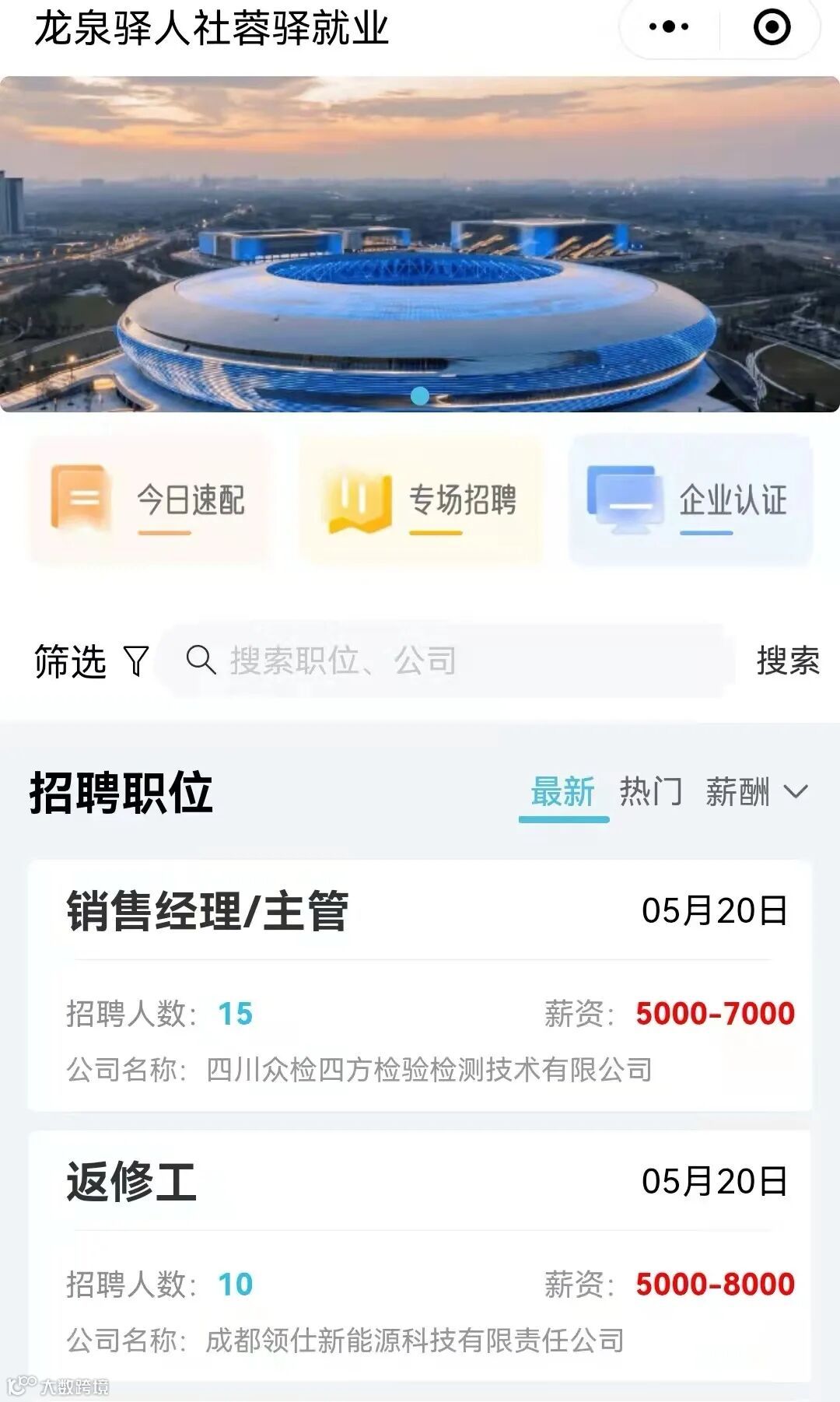This screenshot has width=840, height=1402.
Task: Open the 销售经理/主管 job listing
Action: tap(420, 985)
